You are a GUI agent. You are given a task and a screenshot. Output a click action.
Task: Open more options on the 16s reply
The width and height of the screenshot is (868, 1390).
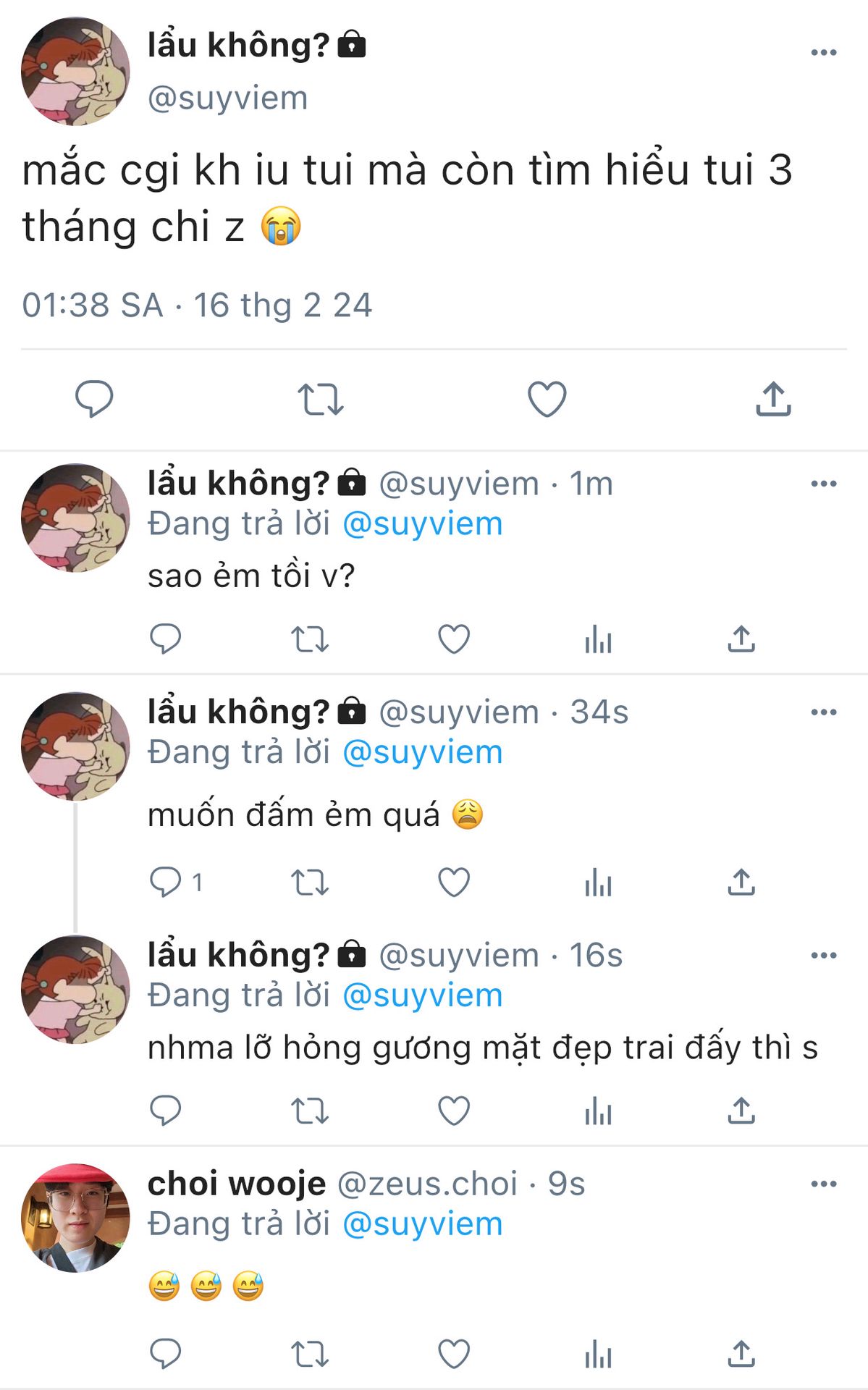(823, 956)
